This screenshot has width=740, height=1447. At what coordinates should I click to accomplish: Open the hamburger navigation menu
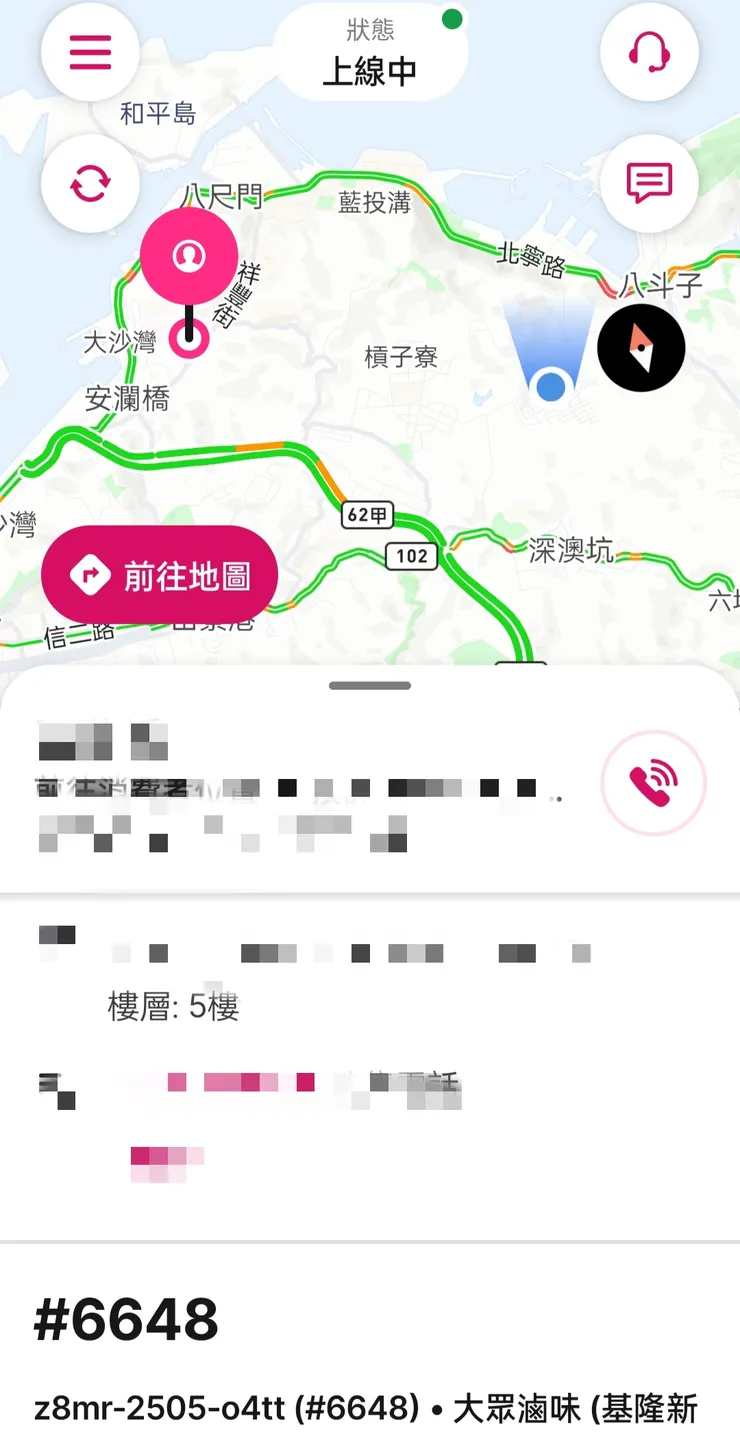(x=89, y=52)
